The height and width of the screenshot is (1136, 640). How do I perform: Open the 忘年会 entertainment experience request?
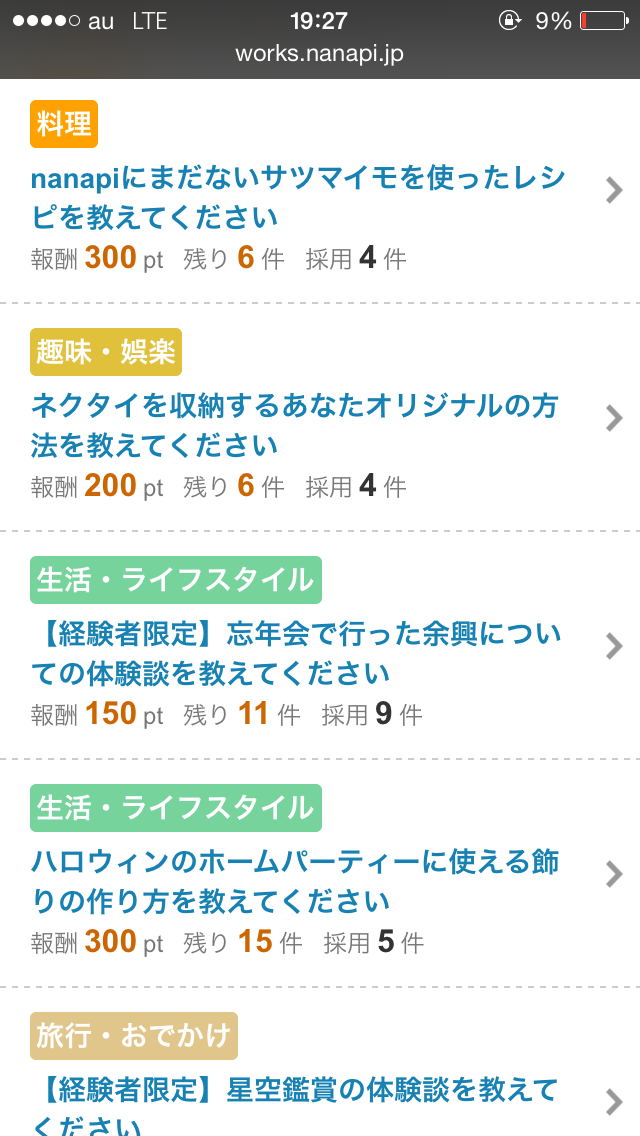click(x=296, y=653)
